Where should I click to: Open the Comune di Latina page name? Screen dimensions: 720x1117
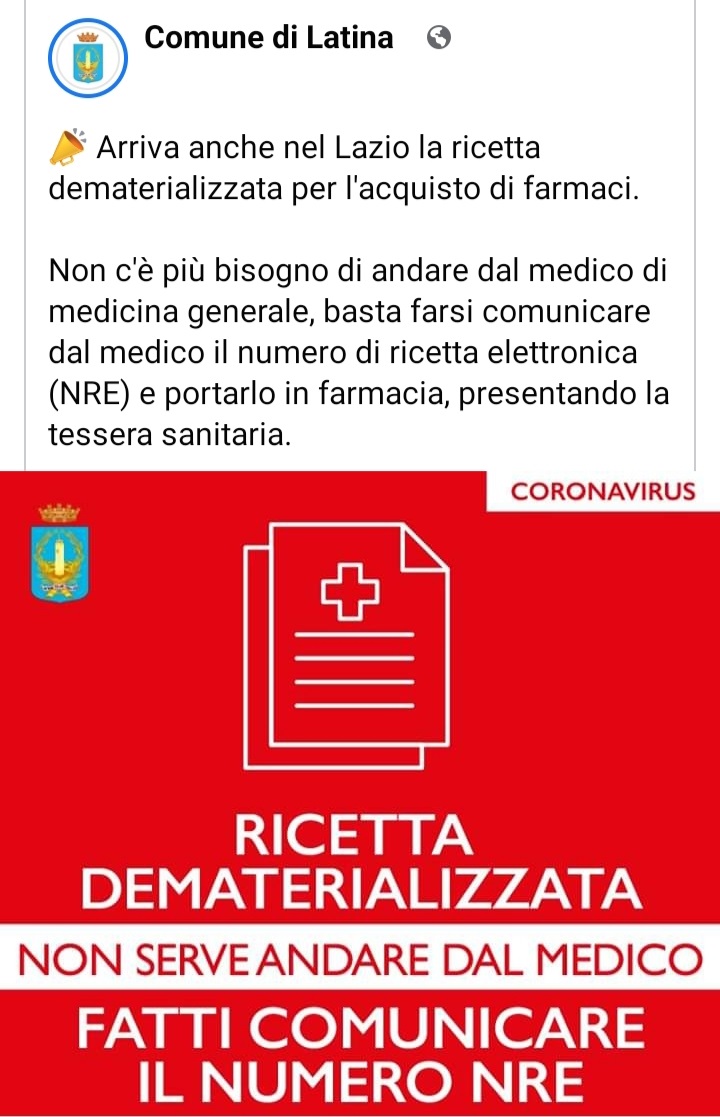[268, 38]
